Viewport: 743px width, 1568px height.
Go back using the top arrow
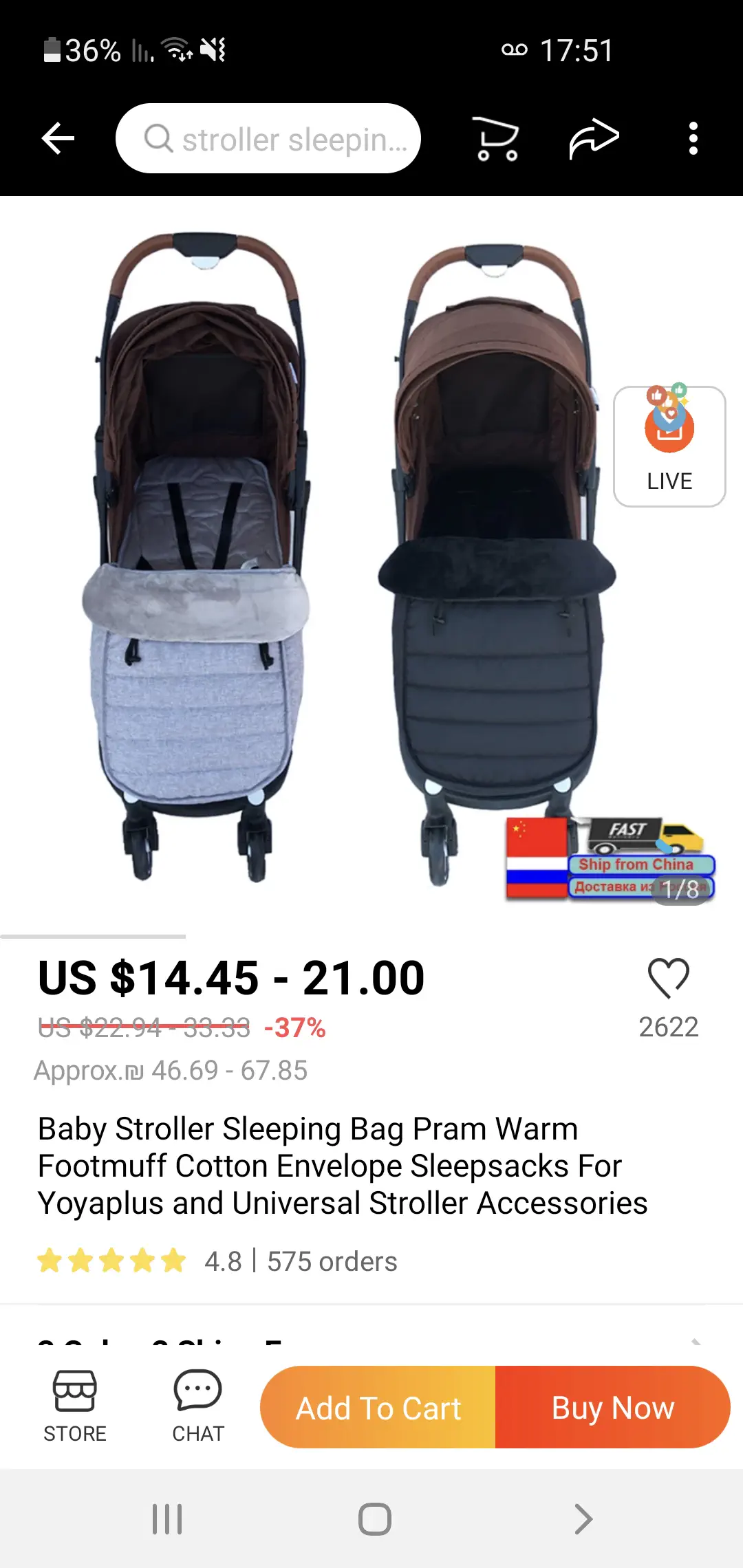click(x=58, y=138)
